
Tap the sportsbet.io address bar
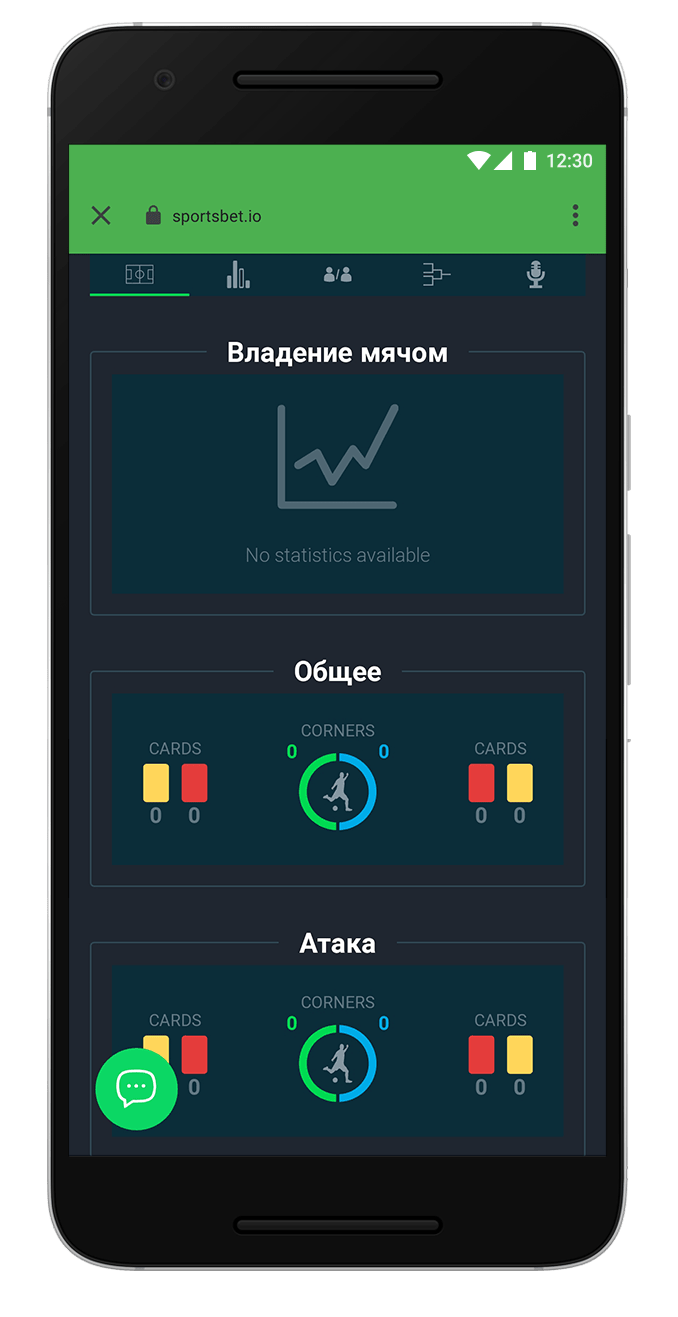tap(216, 216)
